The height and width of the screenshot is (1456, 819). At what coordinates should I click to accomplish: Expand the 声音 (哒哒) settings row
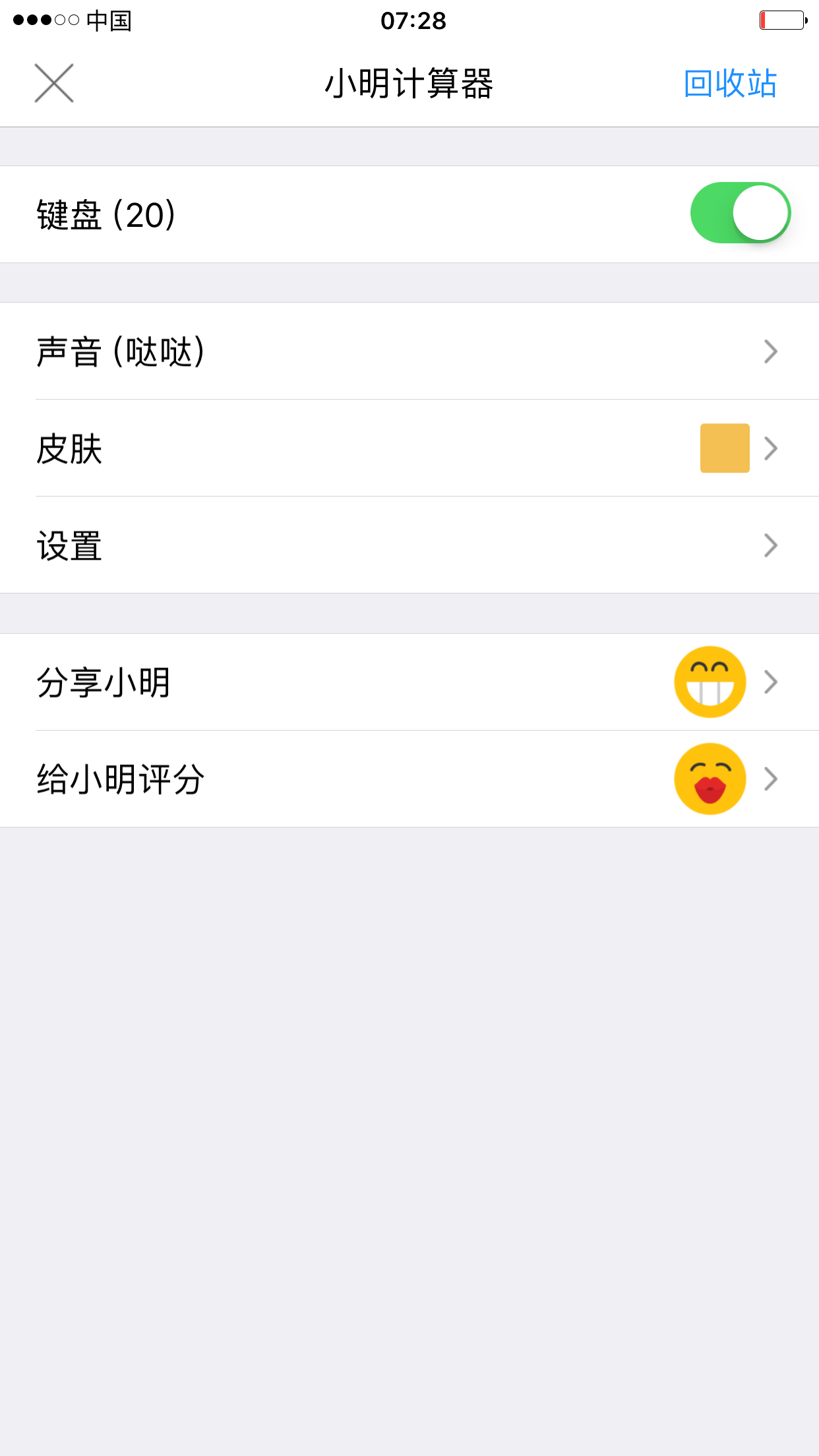409,351
